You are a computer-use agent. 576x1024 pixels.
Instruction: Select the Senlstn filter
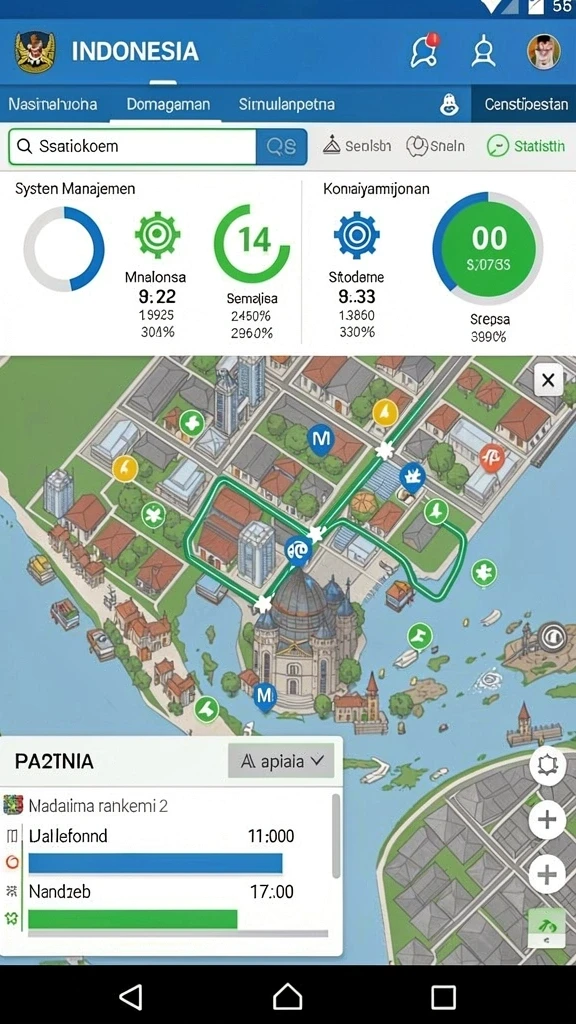click(357, 146)
